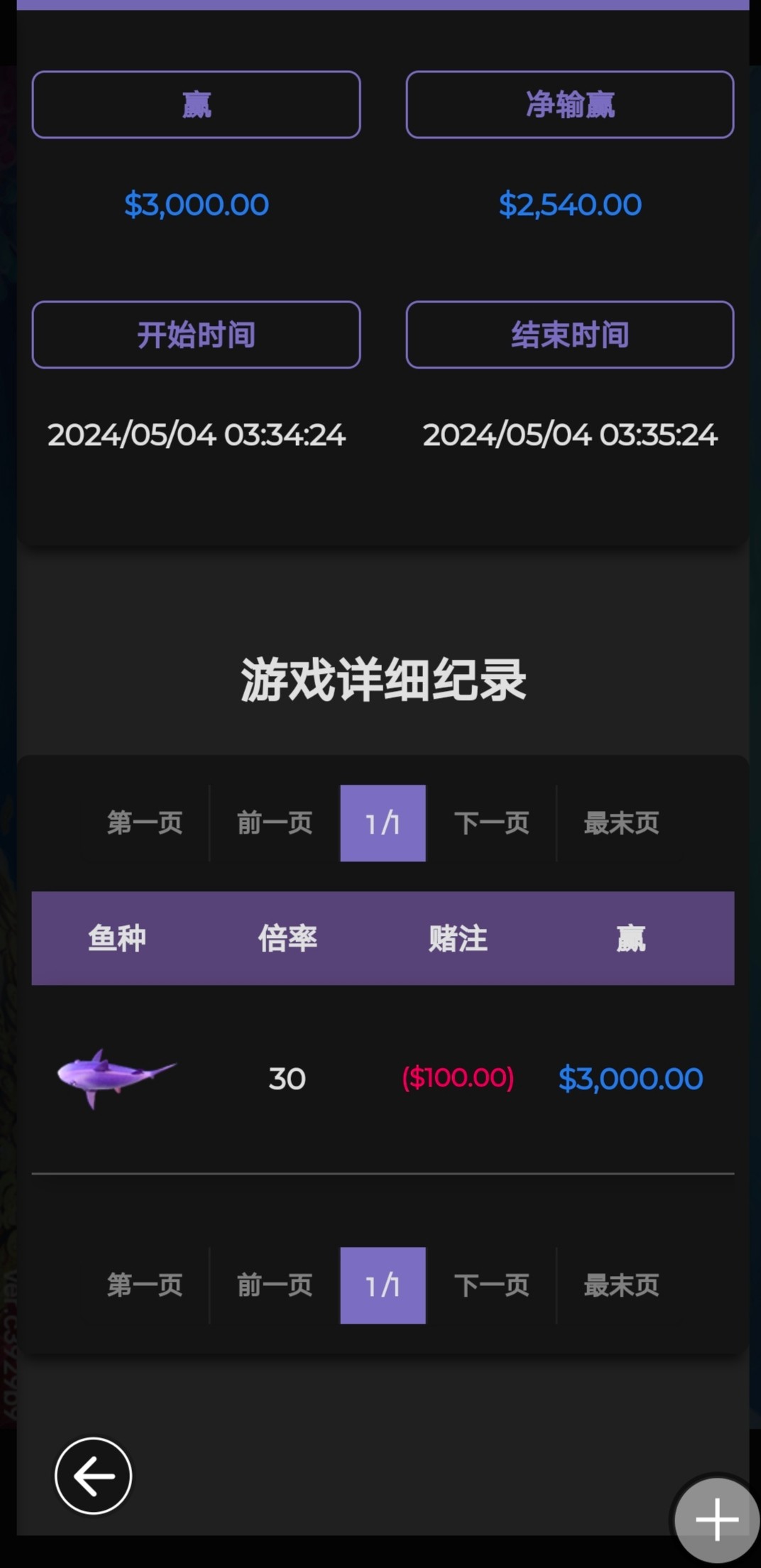Image resolution: width=761 pixels, height=1568 pixels.
Task: Tap the 1/1 page indicator below the shark row
Action: [x=383, y=1285]
